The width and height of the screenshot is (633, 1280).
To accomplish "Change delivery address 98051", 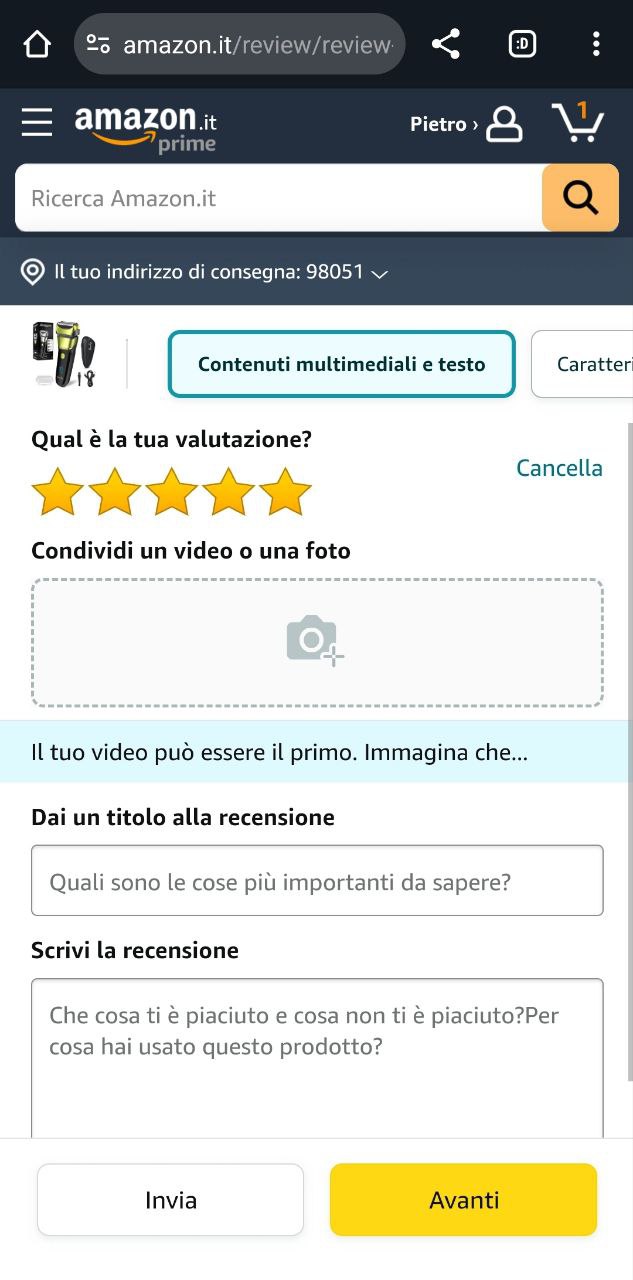I will point(205,272).
